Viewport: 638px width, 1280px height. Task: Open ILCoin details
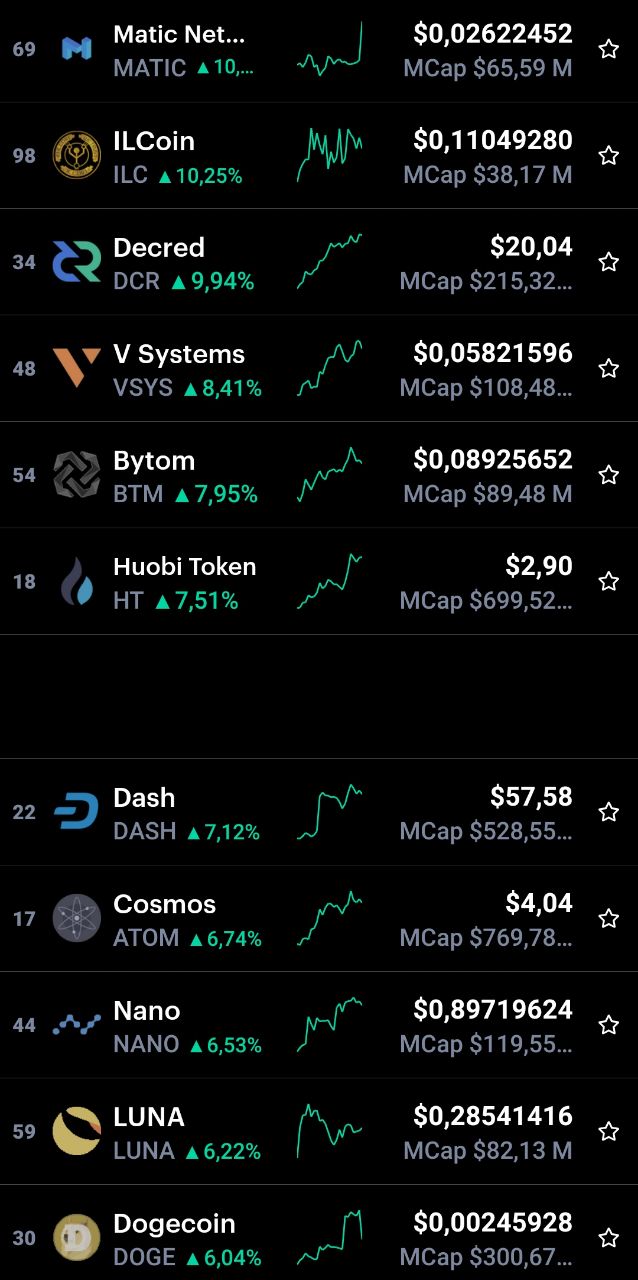point(319,156)
